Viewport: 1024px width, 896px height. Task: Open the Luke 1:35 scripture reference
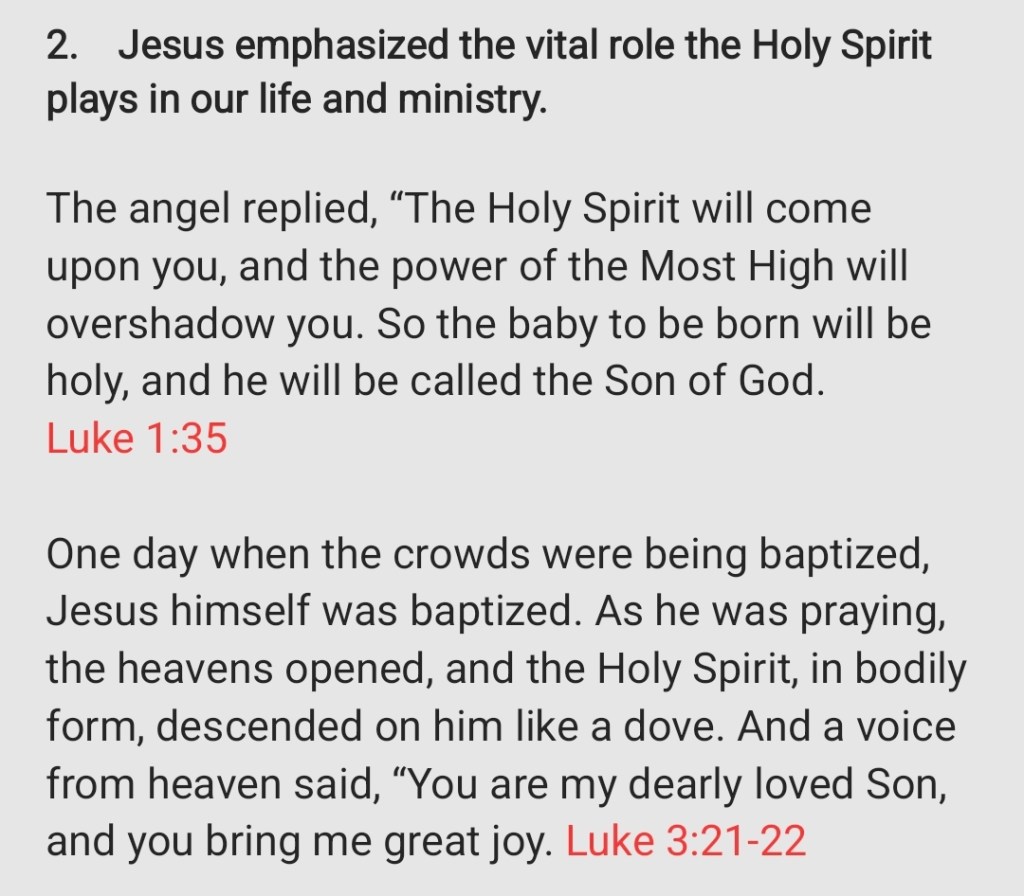(137, 439)
